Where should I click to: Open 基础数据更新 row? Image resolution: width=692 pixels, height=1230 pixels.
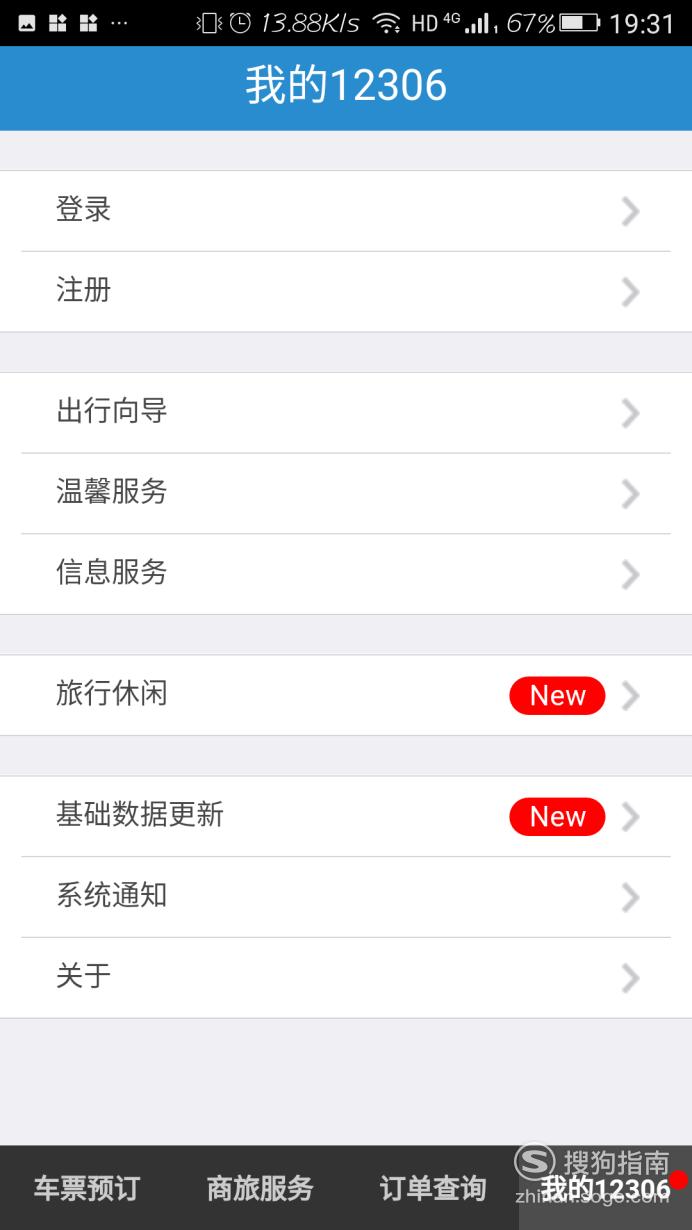click(346, 816)
